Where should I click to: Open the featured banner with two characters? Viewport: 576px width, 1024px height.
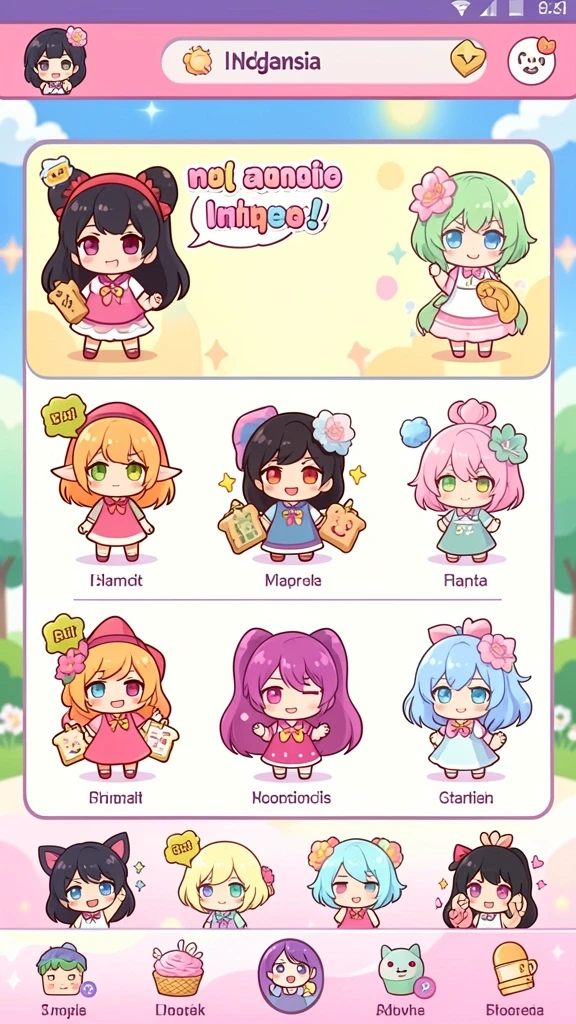[288, 260]
